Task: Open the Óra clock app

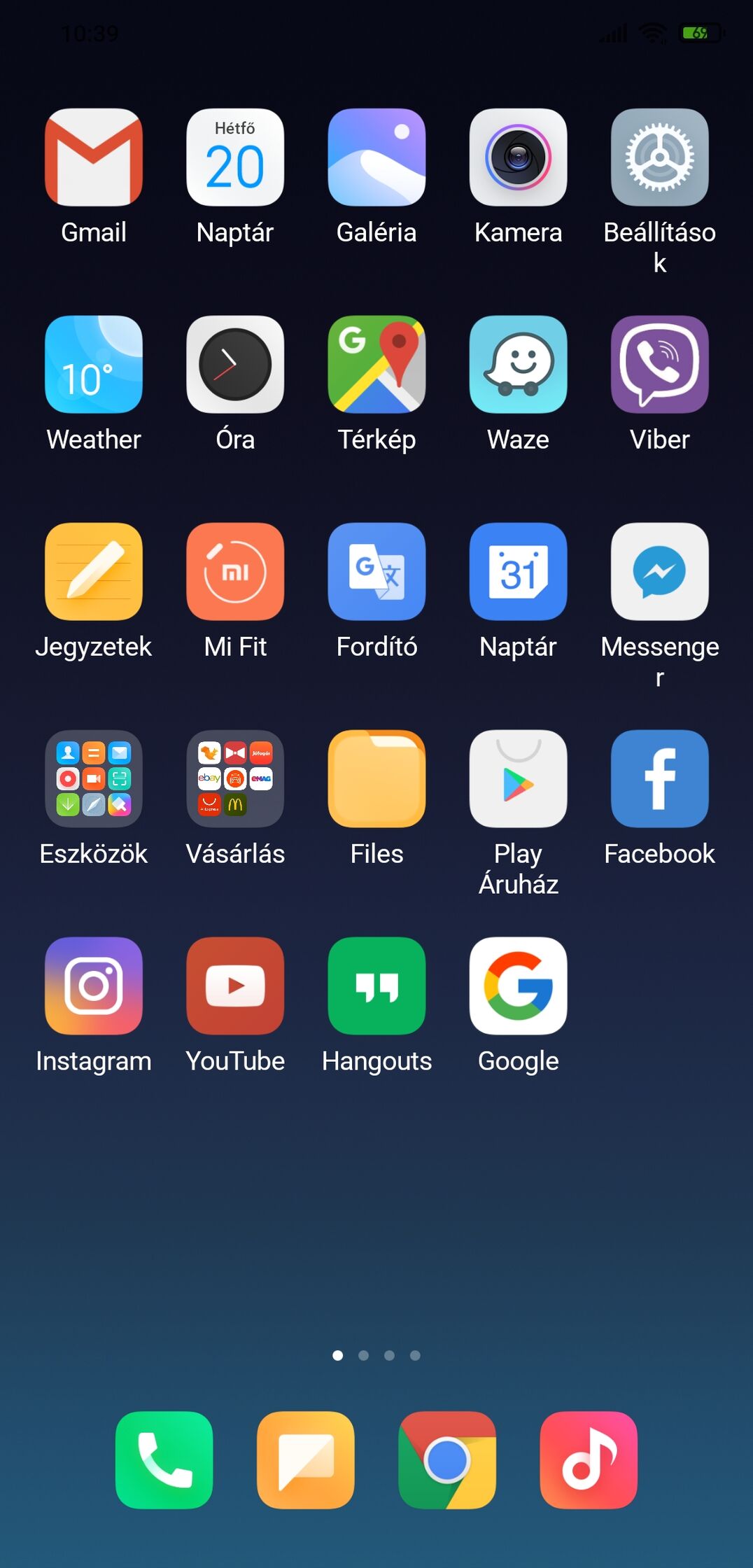Action: click(x=235, y=365)
